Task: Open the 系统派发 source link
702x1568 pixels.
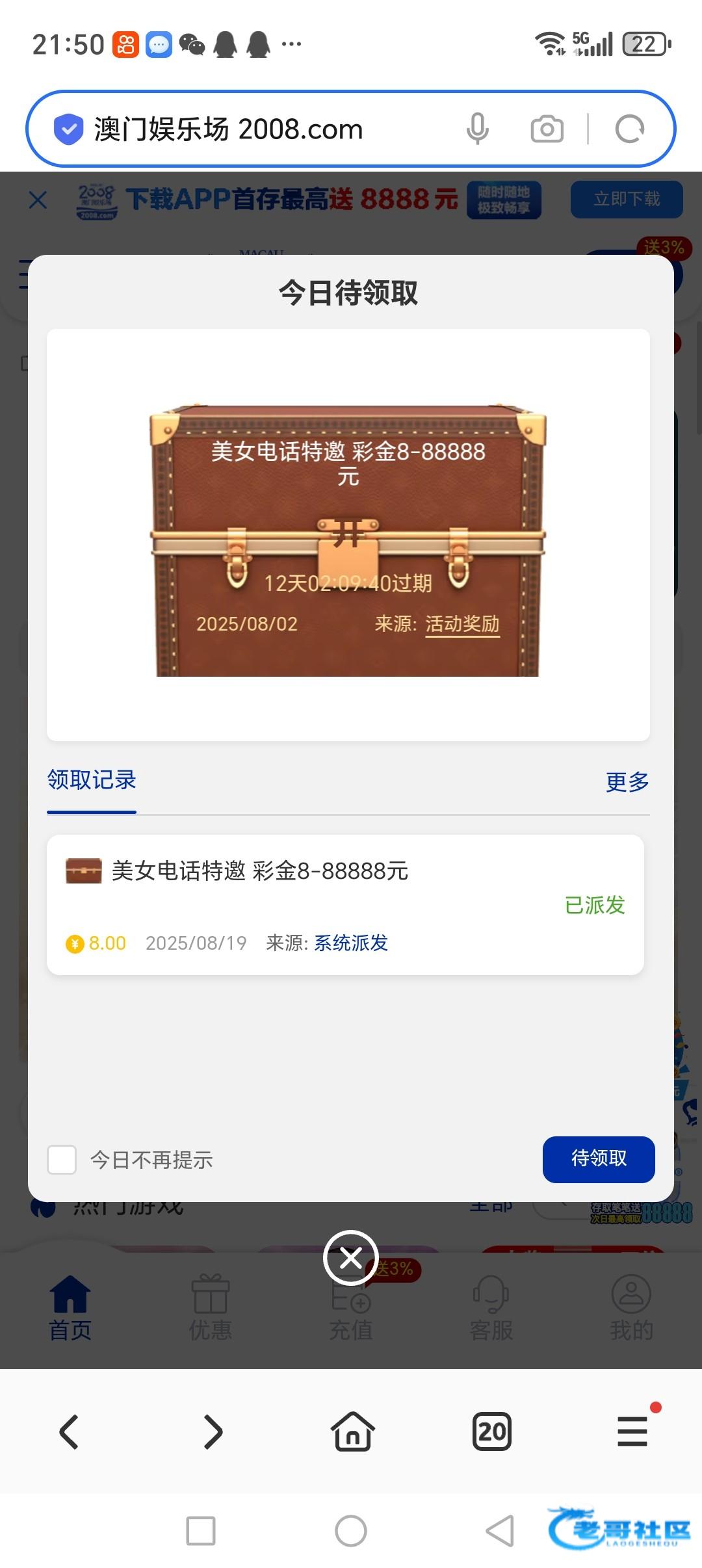Action: 351,943
